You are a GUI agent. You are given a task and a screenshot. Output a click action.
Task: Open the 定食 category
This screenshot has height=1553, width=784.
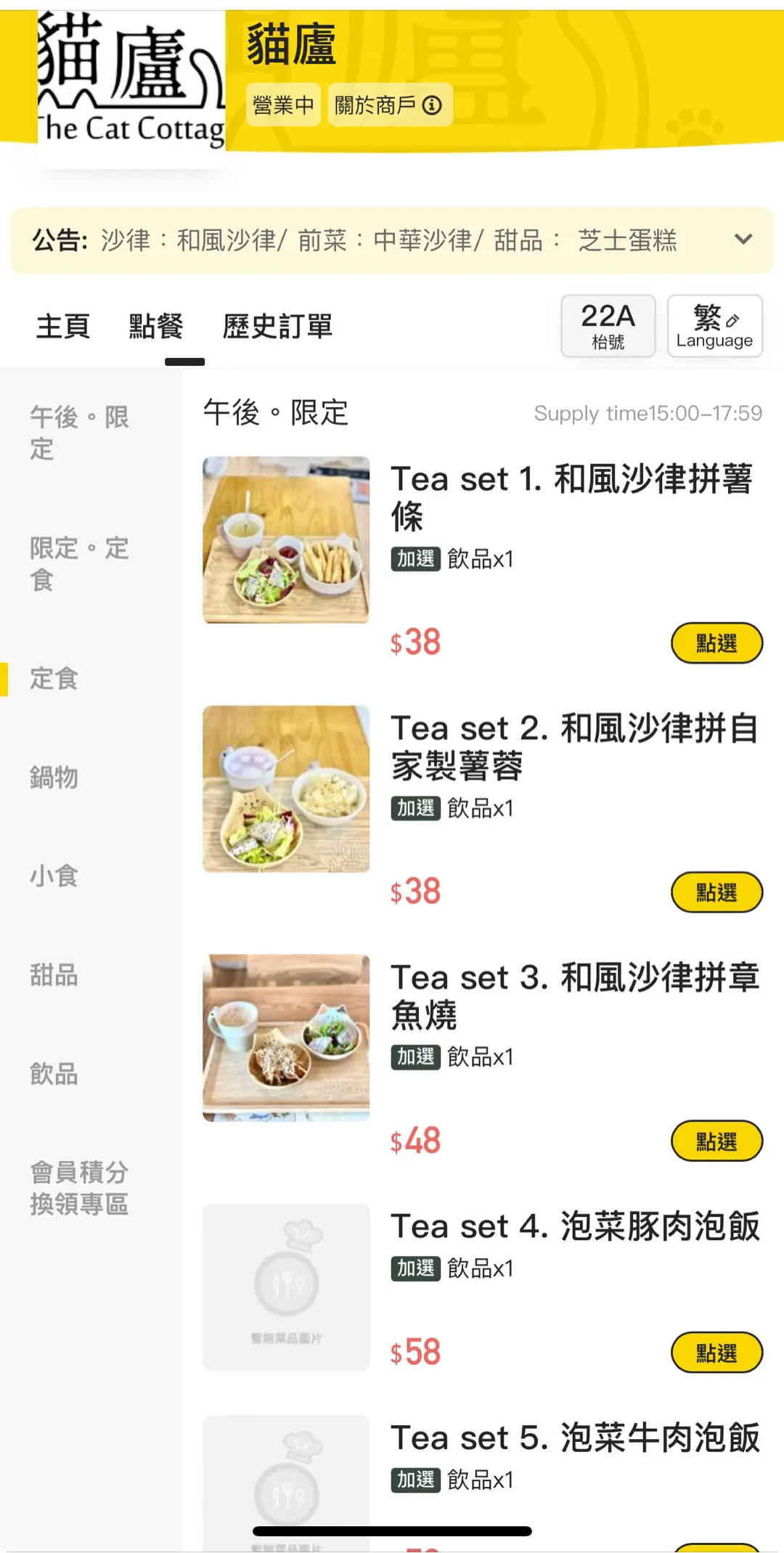point(54,679)
